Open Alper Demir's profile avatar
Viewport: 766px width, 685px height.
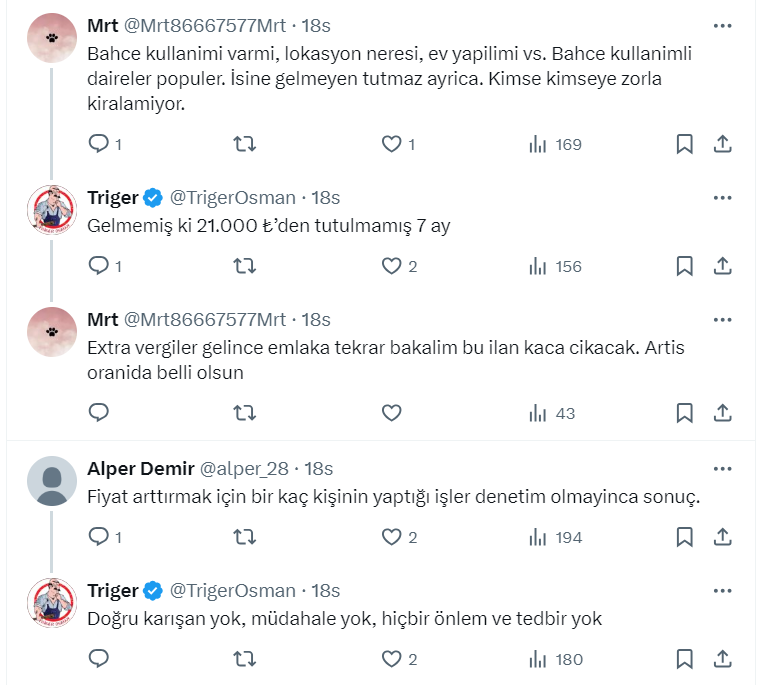[52, 482]
